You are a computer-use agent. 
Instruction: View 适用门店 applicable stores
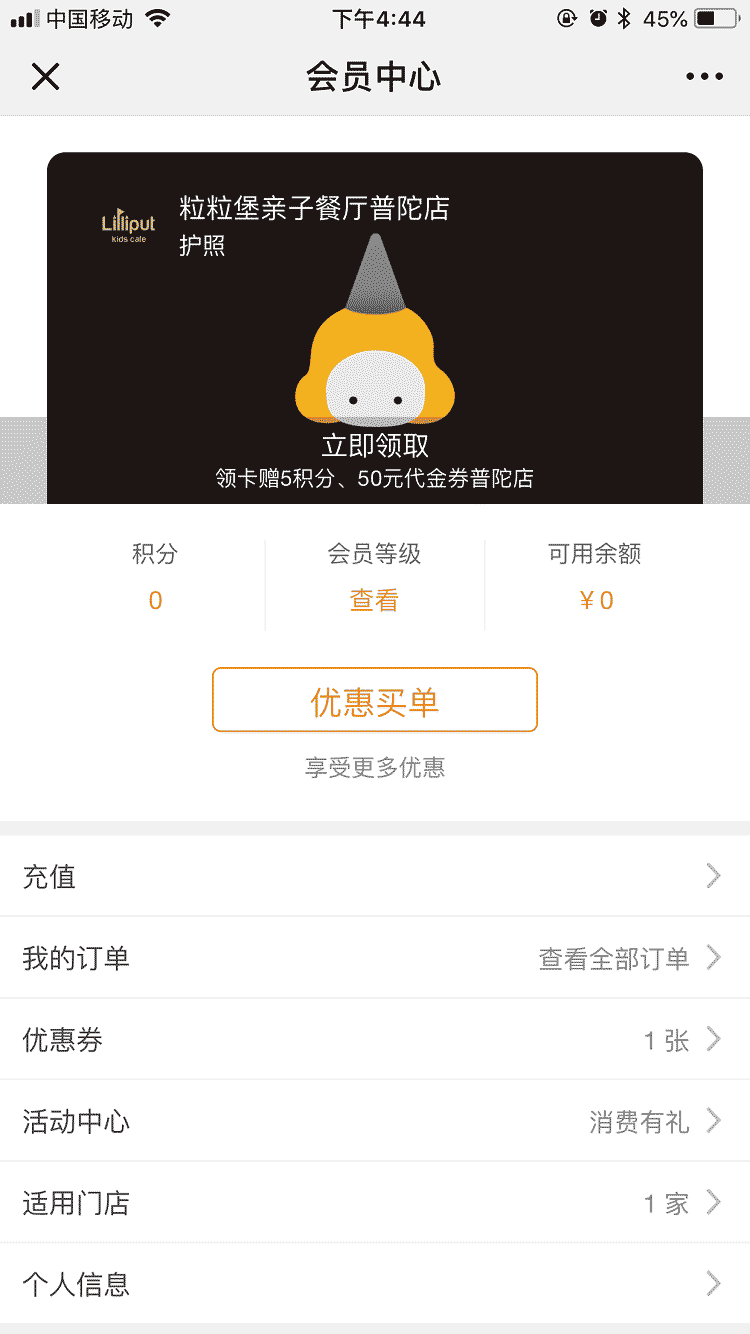pyautogui.click(x=375, y=1203)
